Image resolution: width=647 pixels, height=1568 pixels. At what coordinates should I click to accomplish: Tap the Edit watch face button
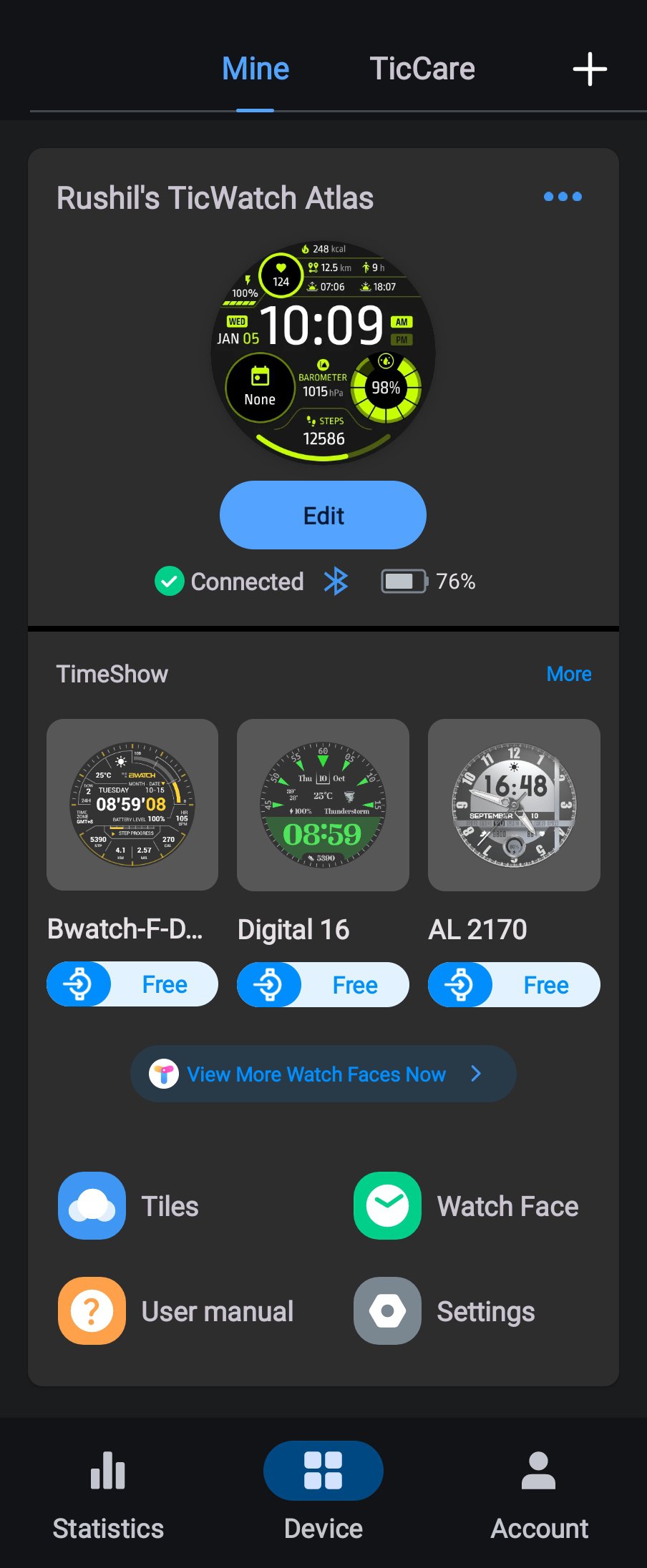point(323,515)
